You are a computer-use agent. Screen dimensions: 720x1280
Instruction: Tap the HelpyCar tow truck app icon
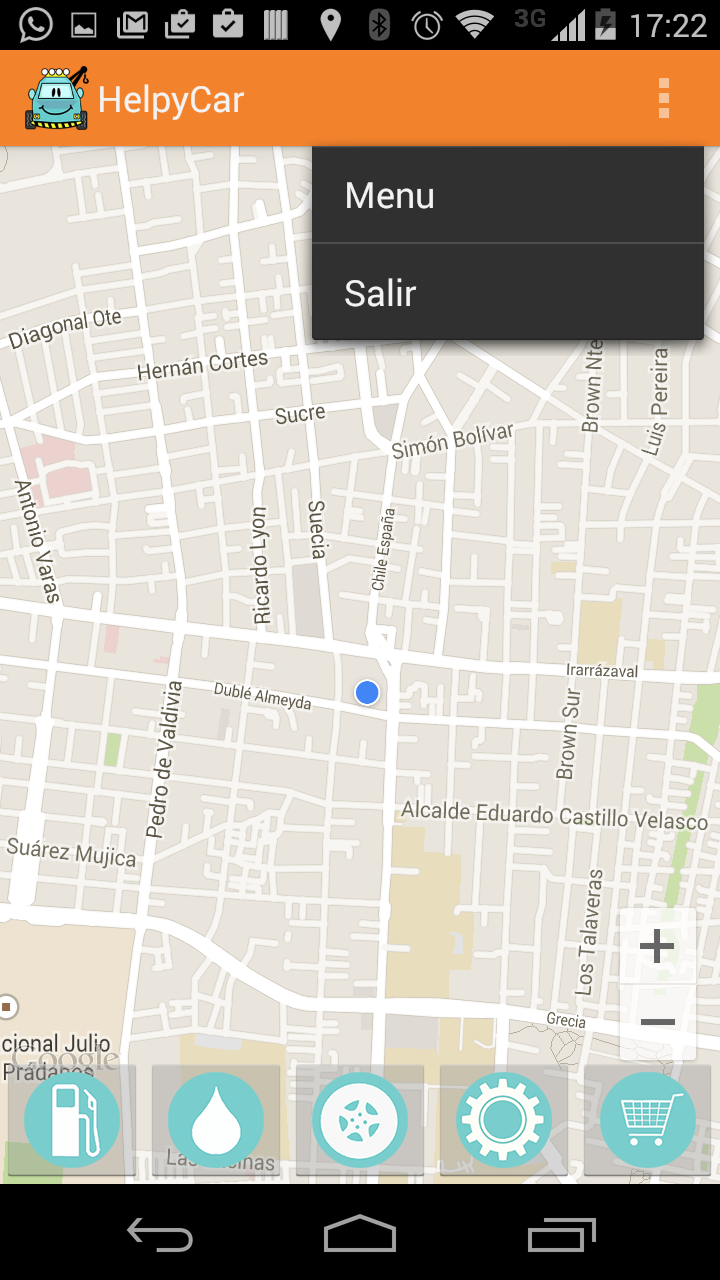pos(57,98)
